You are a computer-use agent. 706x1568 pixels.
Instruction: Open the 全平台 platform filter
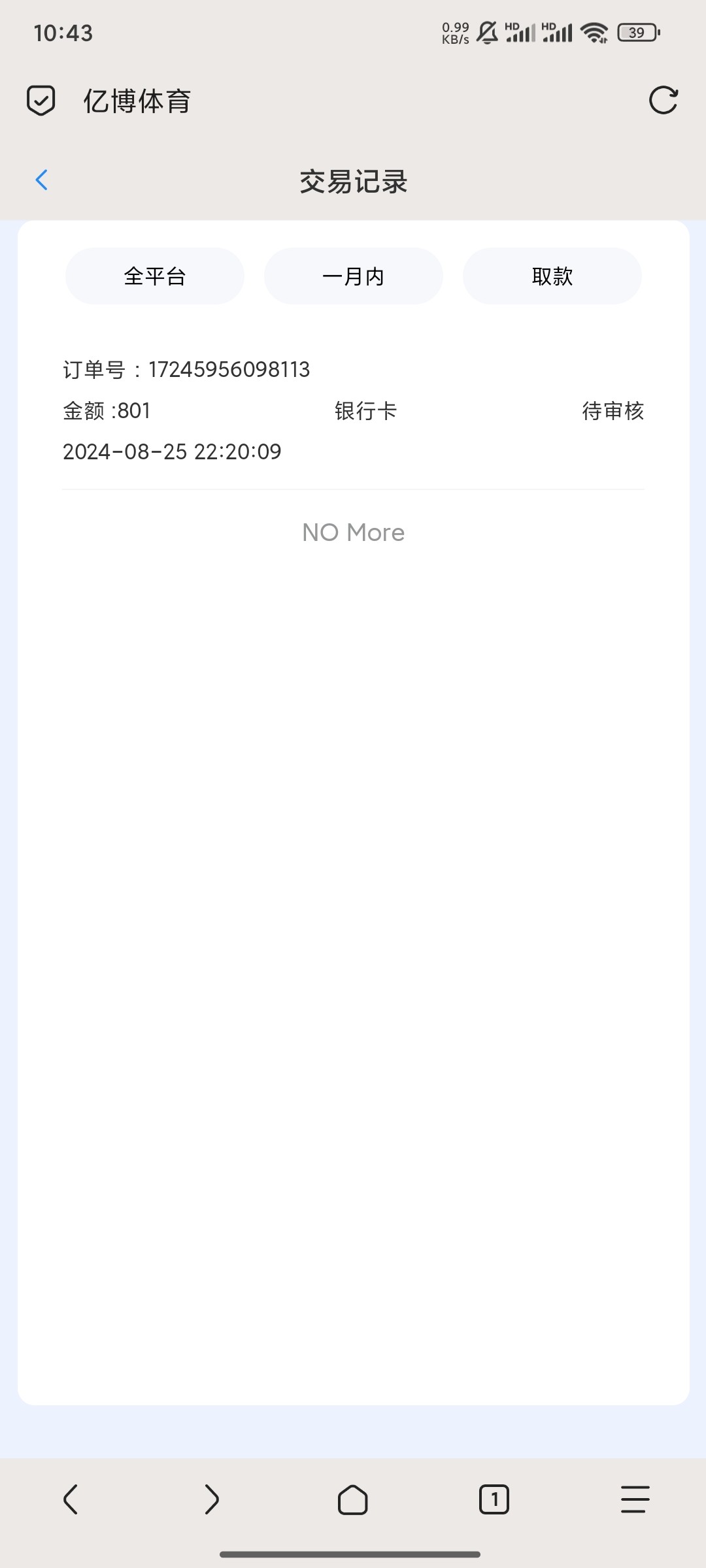(155, 276)
